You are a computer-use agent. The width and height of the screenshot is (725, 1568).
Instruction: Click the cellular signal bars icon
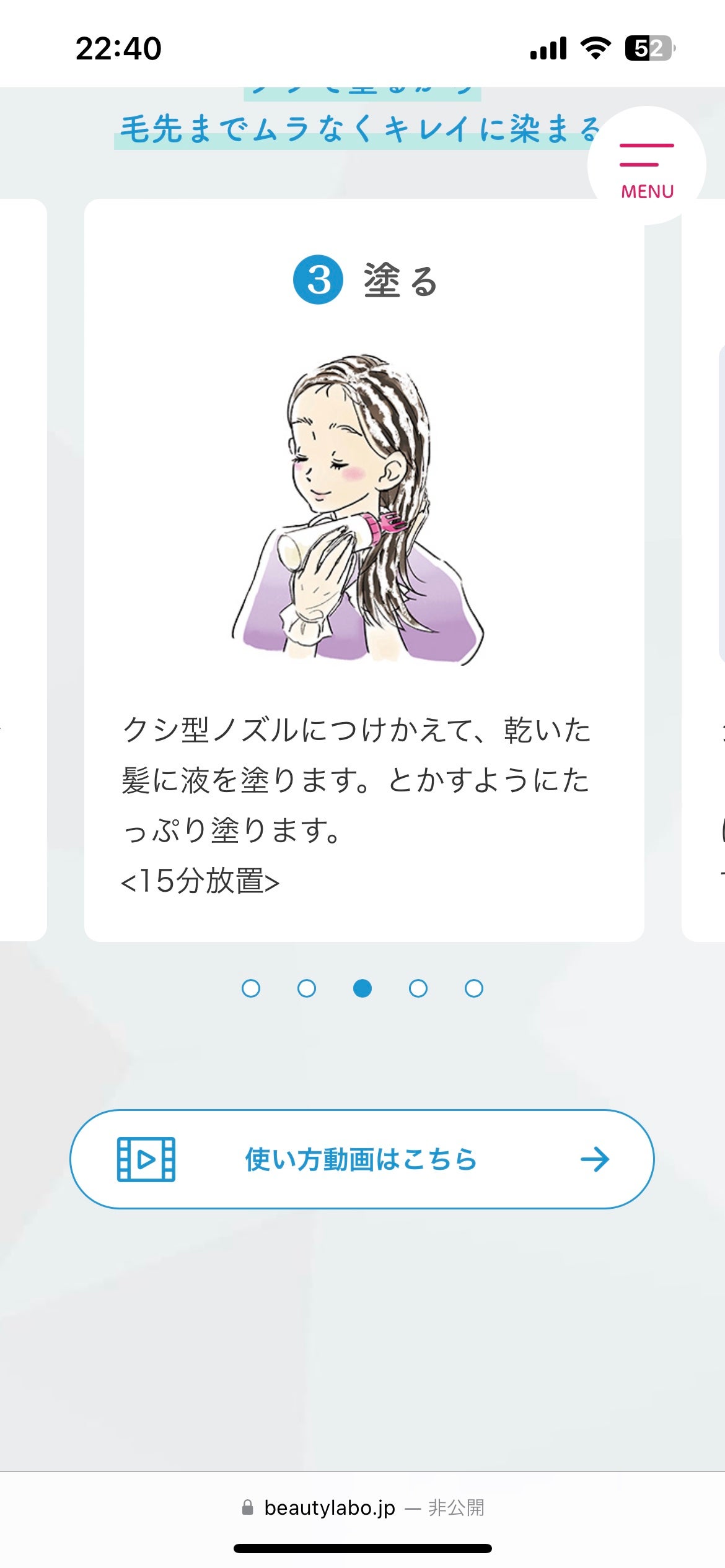tap(548, 48)
